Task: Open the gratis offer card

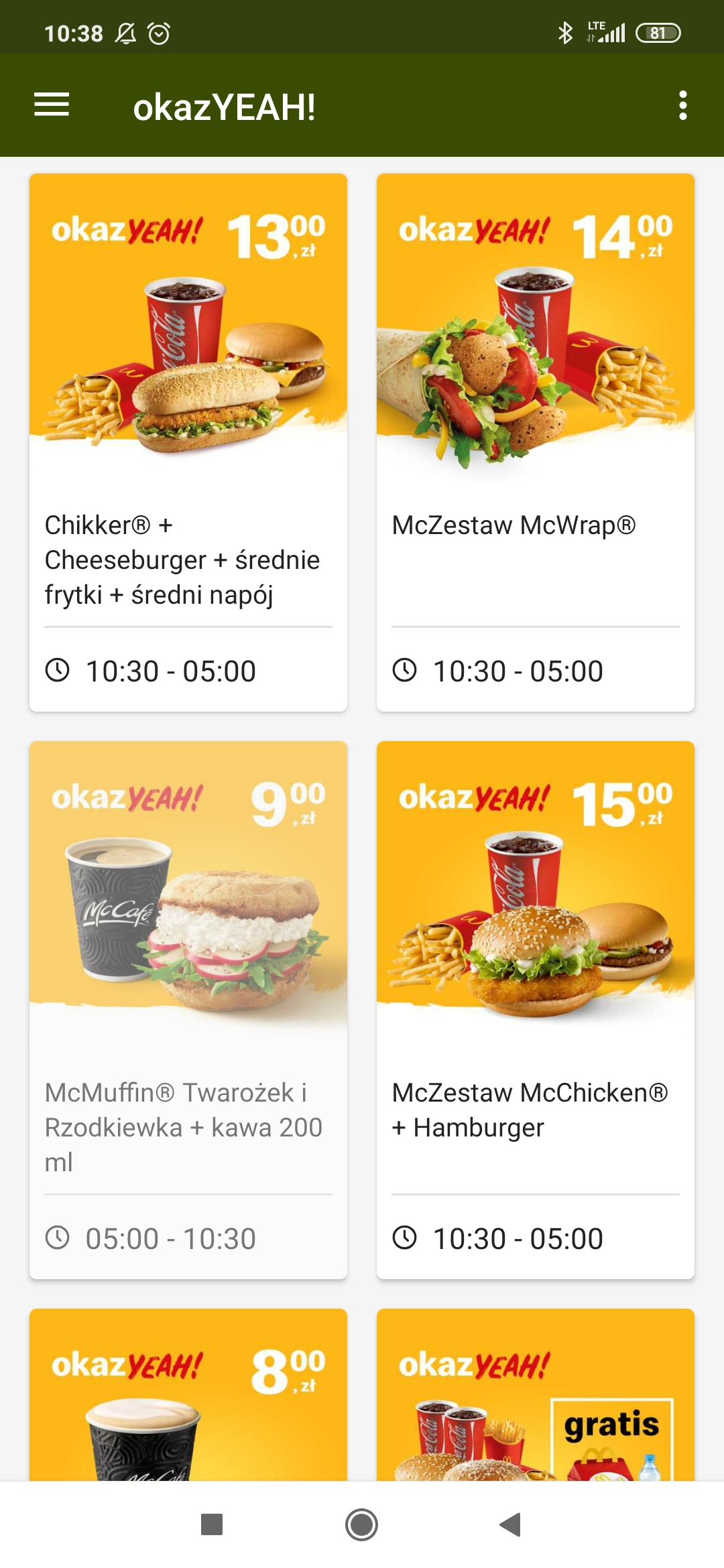Action: pyautogui.click(x=535, y=1394)
